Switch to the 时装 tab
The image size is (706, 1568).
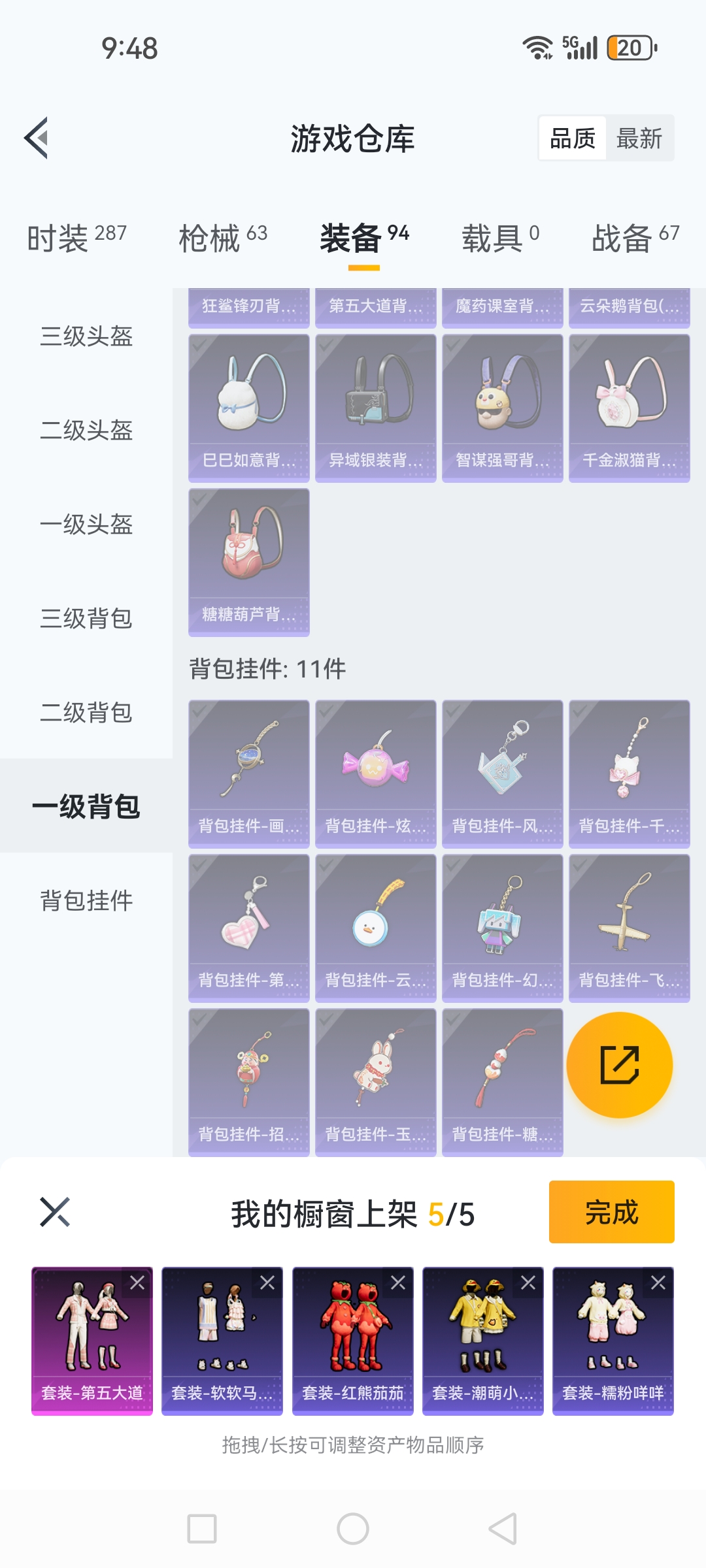click(76, 237)
